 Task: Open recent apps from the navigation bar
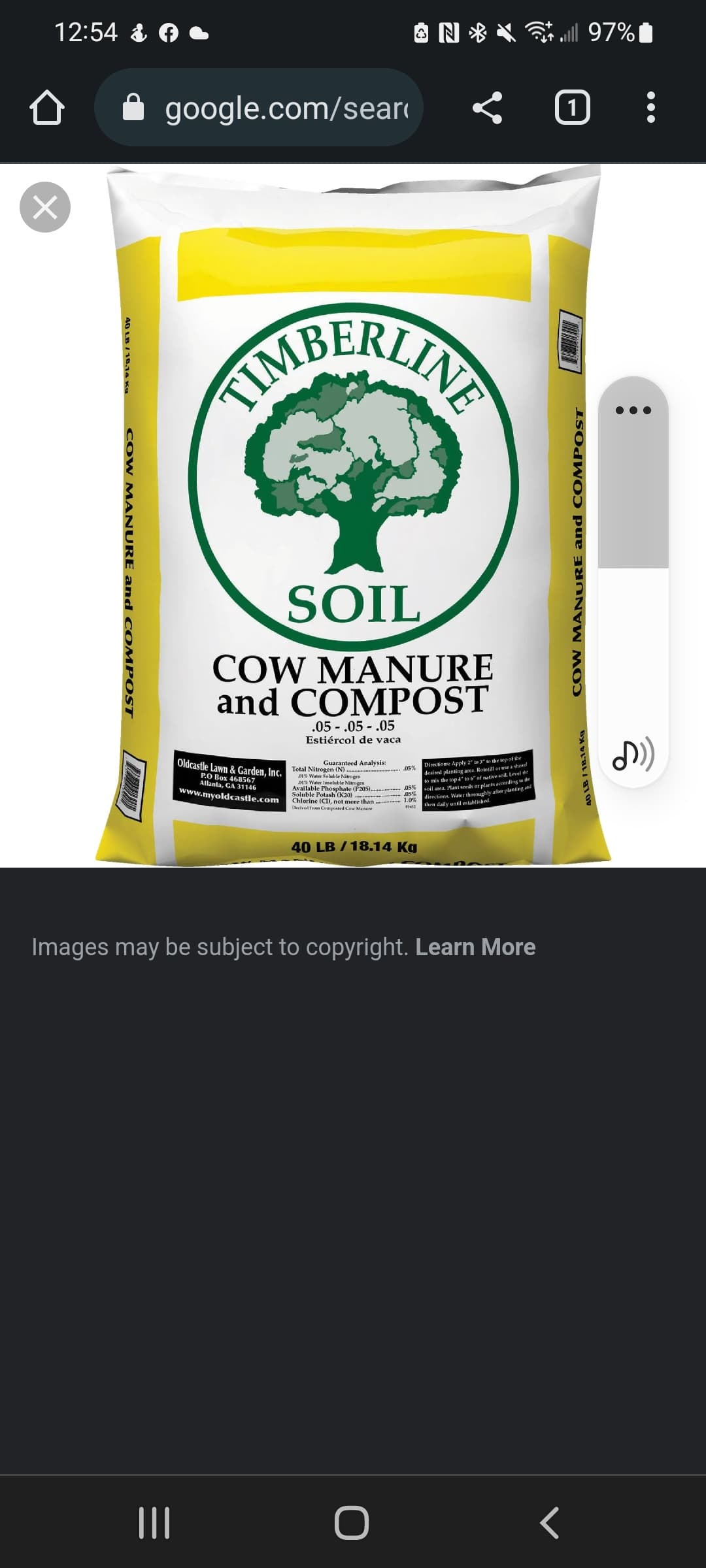pos(154,1523)
